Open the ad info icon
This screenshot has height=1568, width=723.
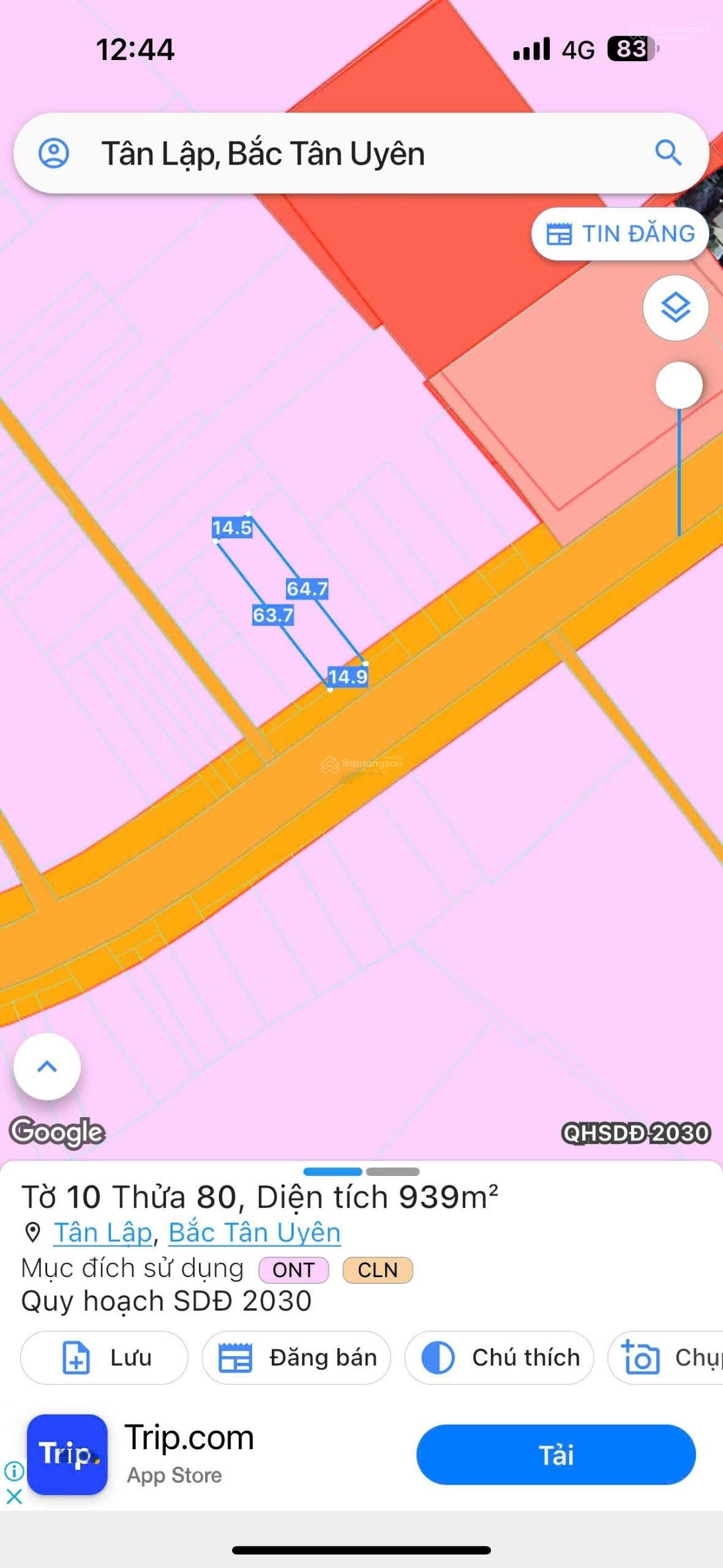pos(14,1471)
